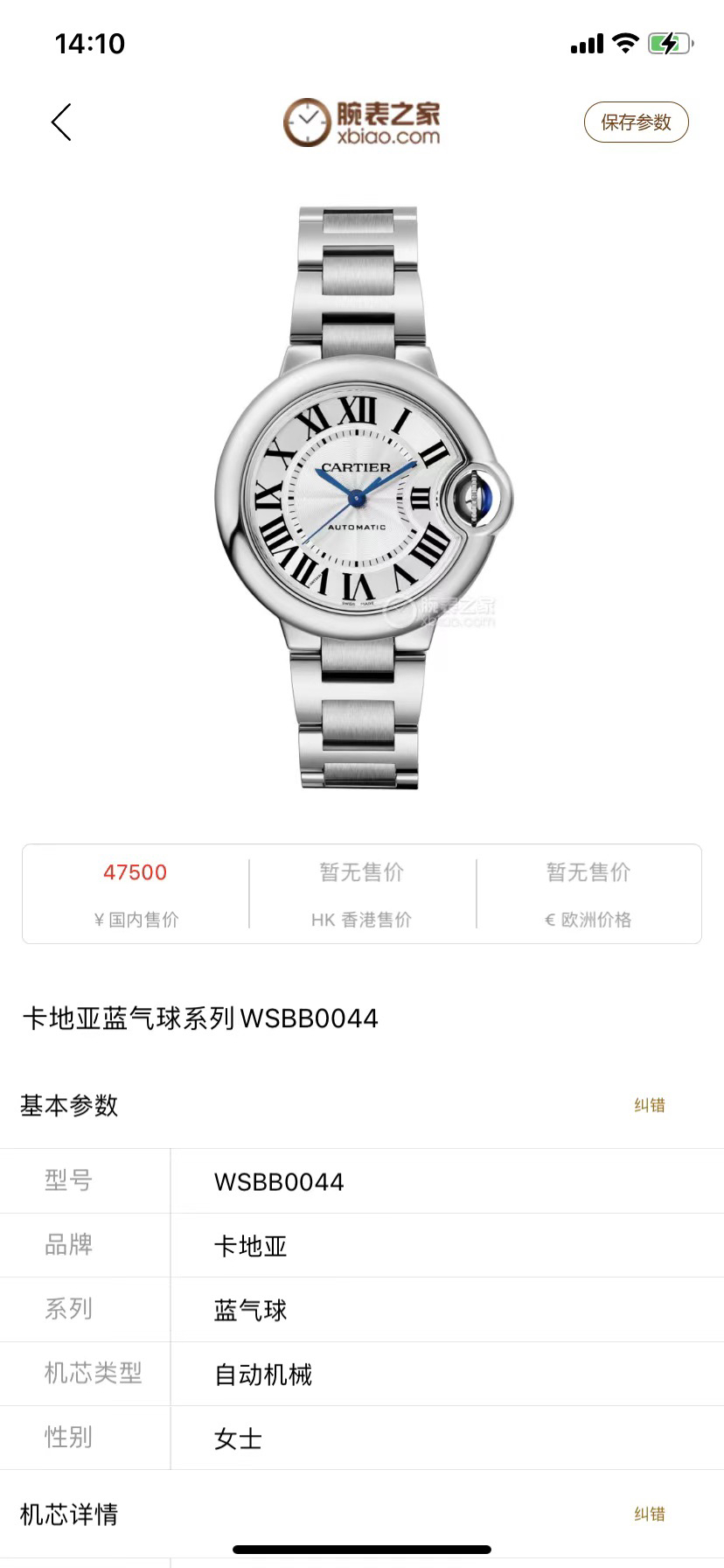
Task: Open the Cartier watch product image
Action: (x=362, y=497)
